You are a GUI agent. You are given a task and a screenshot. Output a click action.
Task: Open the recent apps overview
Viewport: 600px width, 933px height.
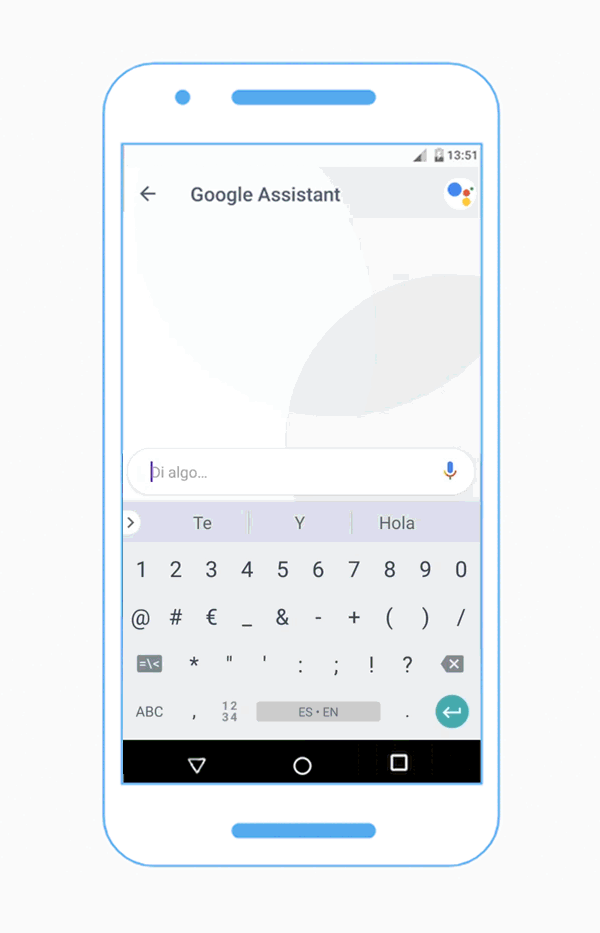(x=399, y=763)
